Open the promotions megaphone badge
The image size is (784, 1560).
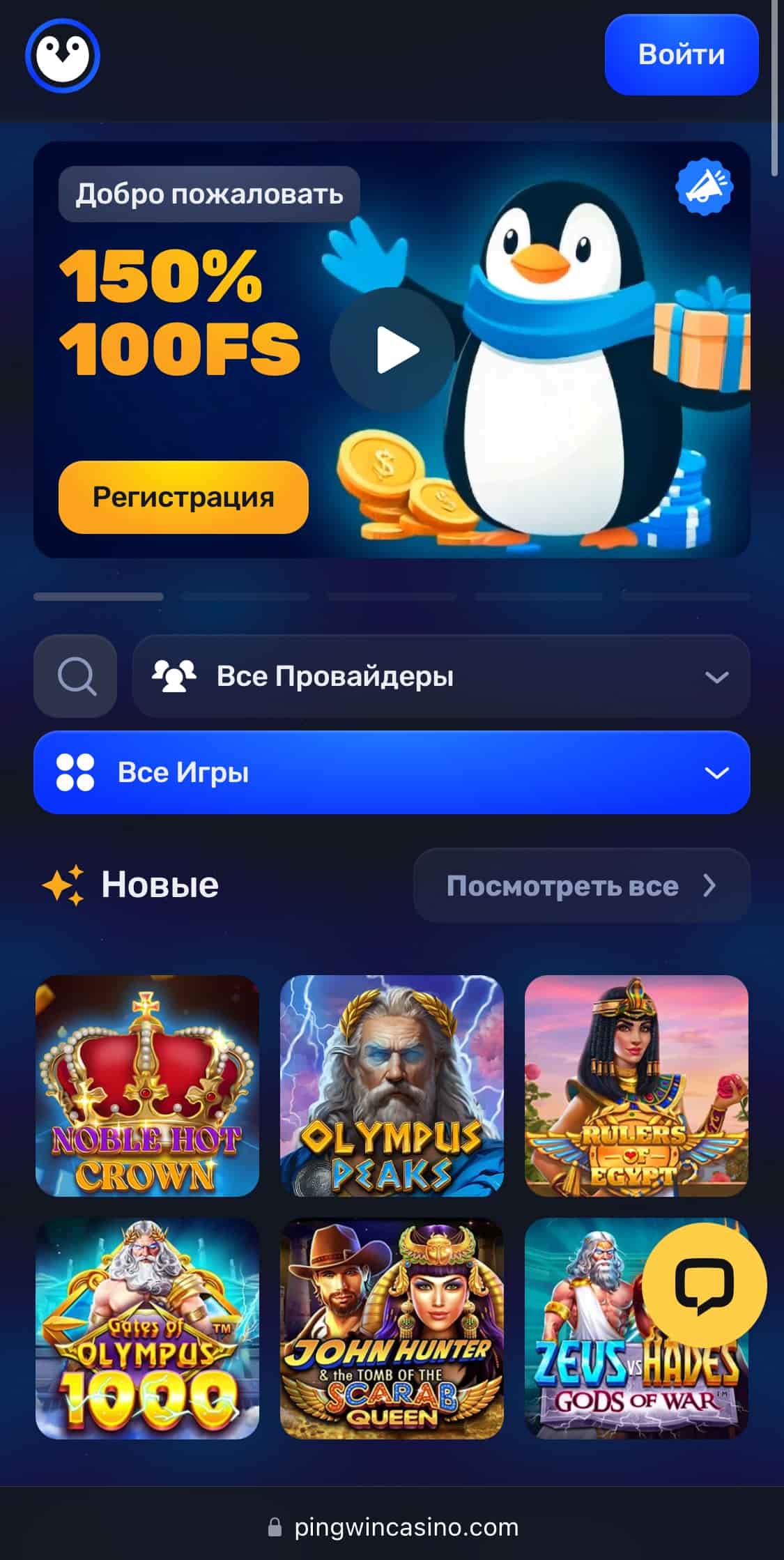coord(704,186)
